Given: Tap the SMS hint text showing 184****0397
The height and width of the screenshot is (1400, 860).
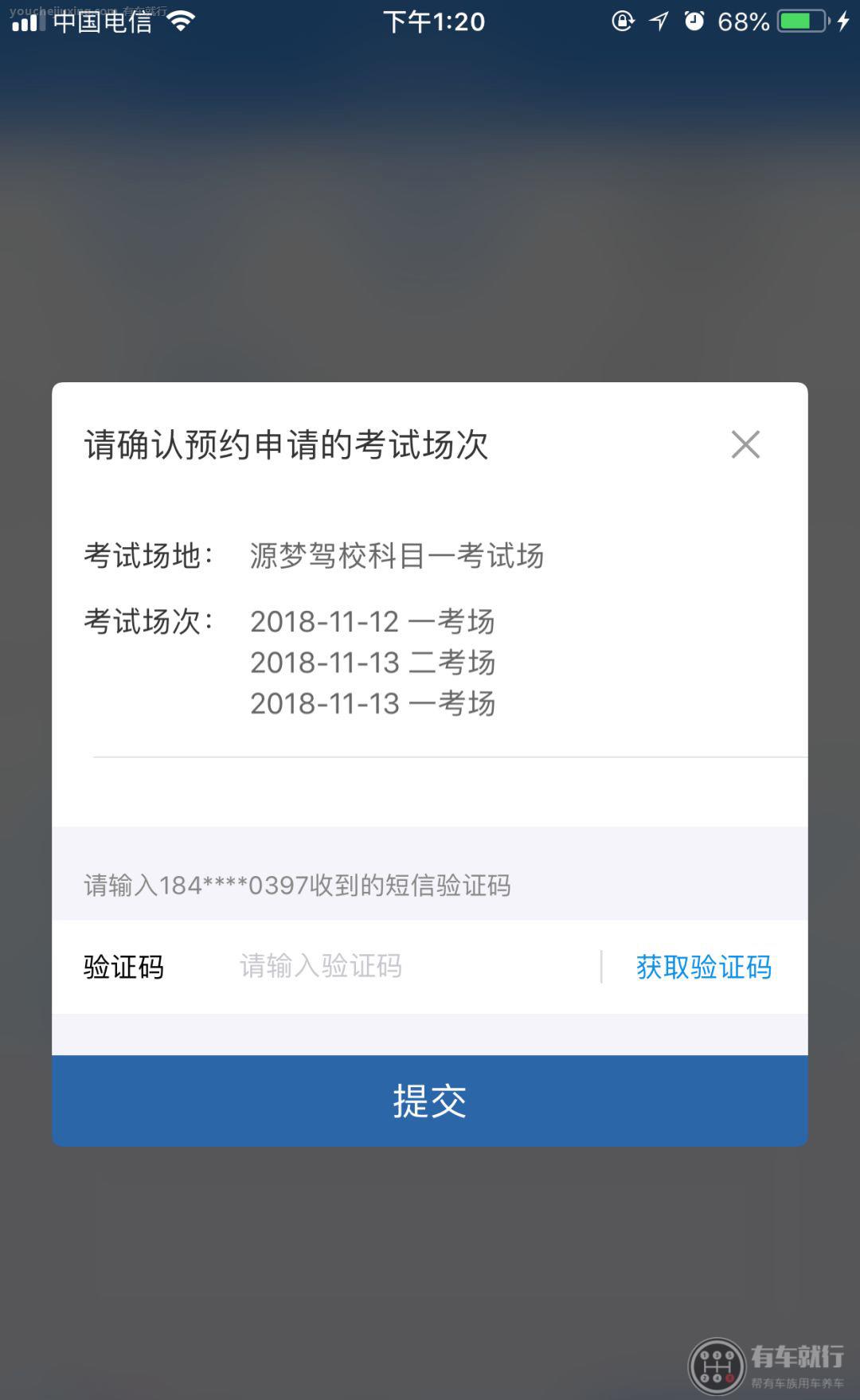Looking at the screenshot, I should (x=297, y=886).
